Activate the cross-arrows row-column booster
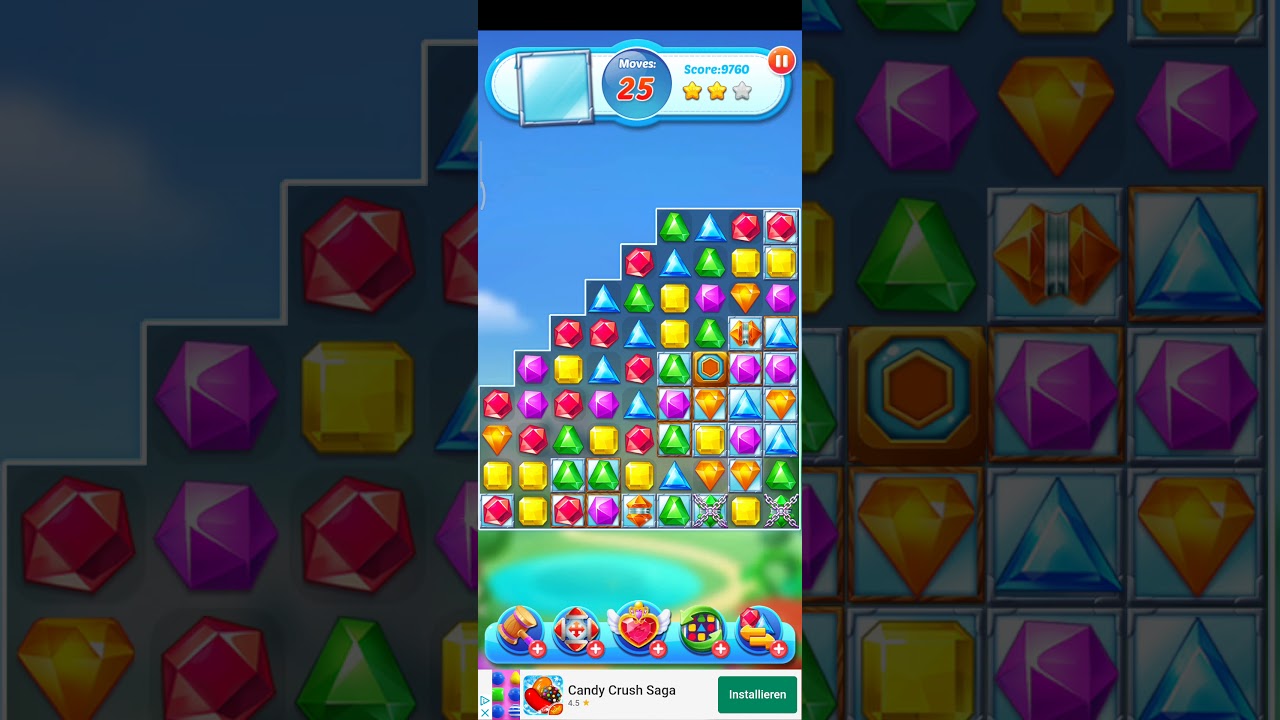Image resolution: width=1280 pixels, height=720 pixels. click(x=576, y=629)
